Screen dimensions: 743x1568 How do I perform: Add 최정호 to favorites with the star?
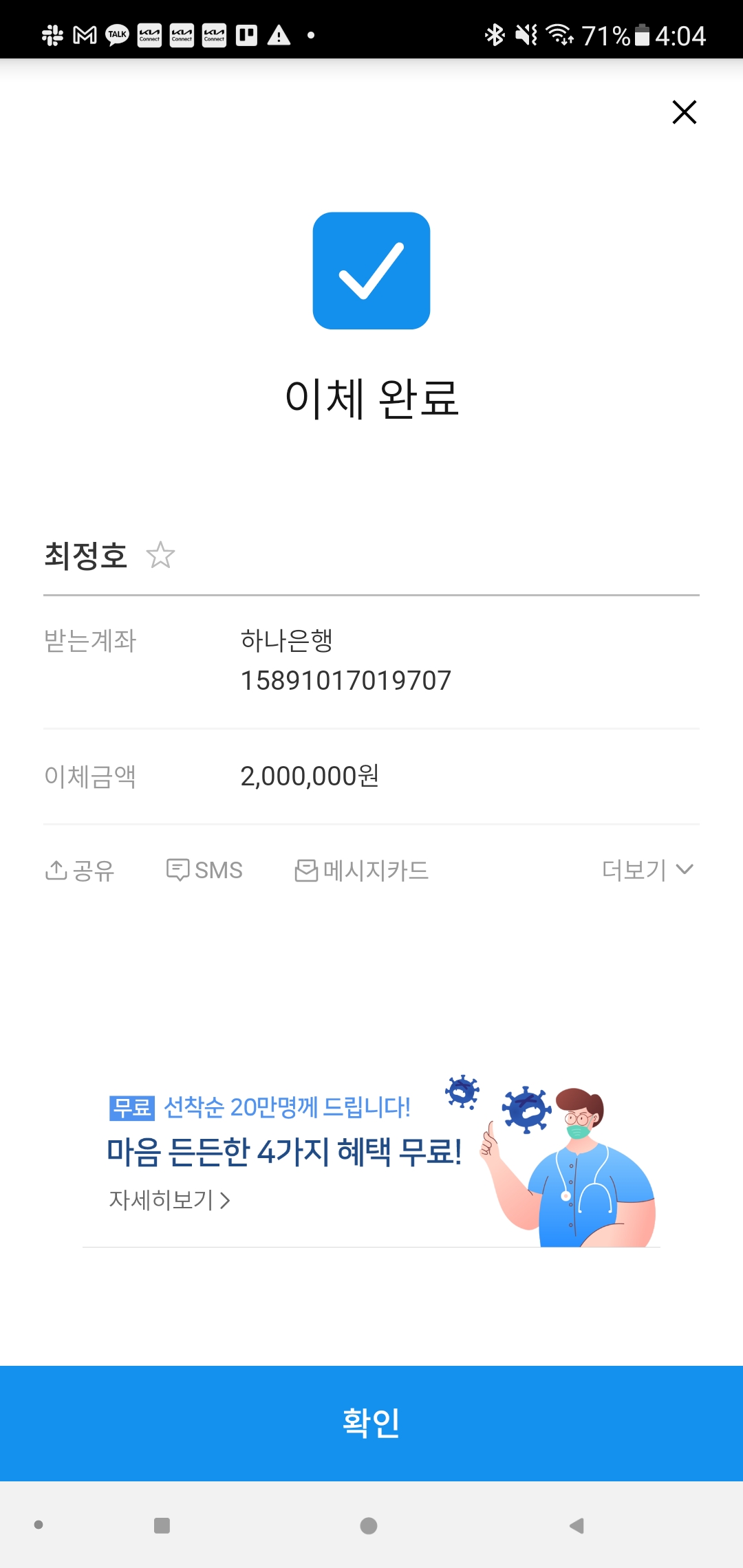[161, 555]
